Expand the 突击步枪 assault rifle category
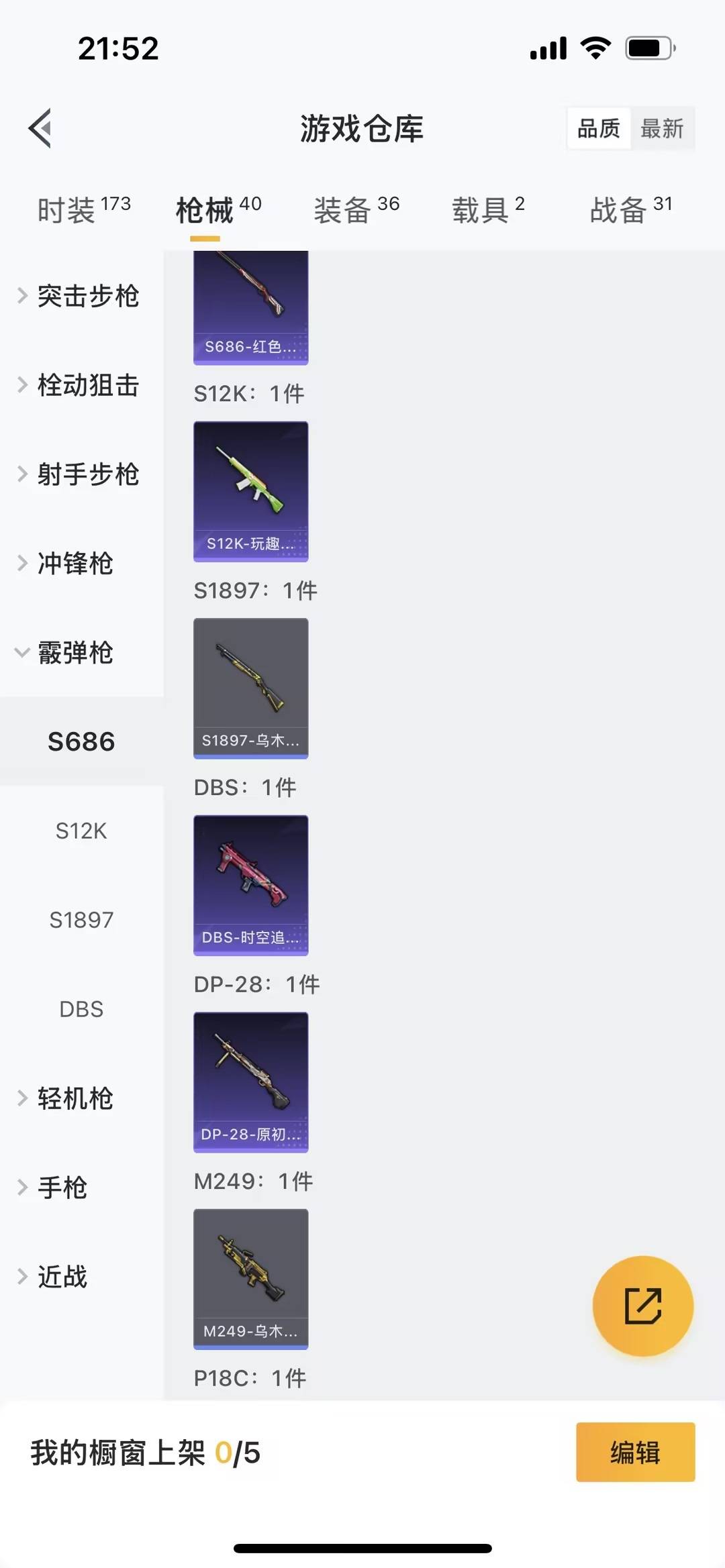Screen dimensions: 725x1568 (x=87, y=296)
